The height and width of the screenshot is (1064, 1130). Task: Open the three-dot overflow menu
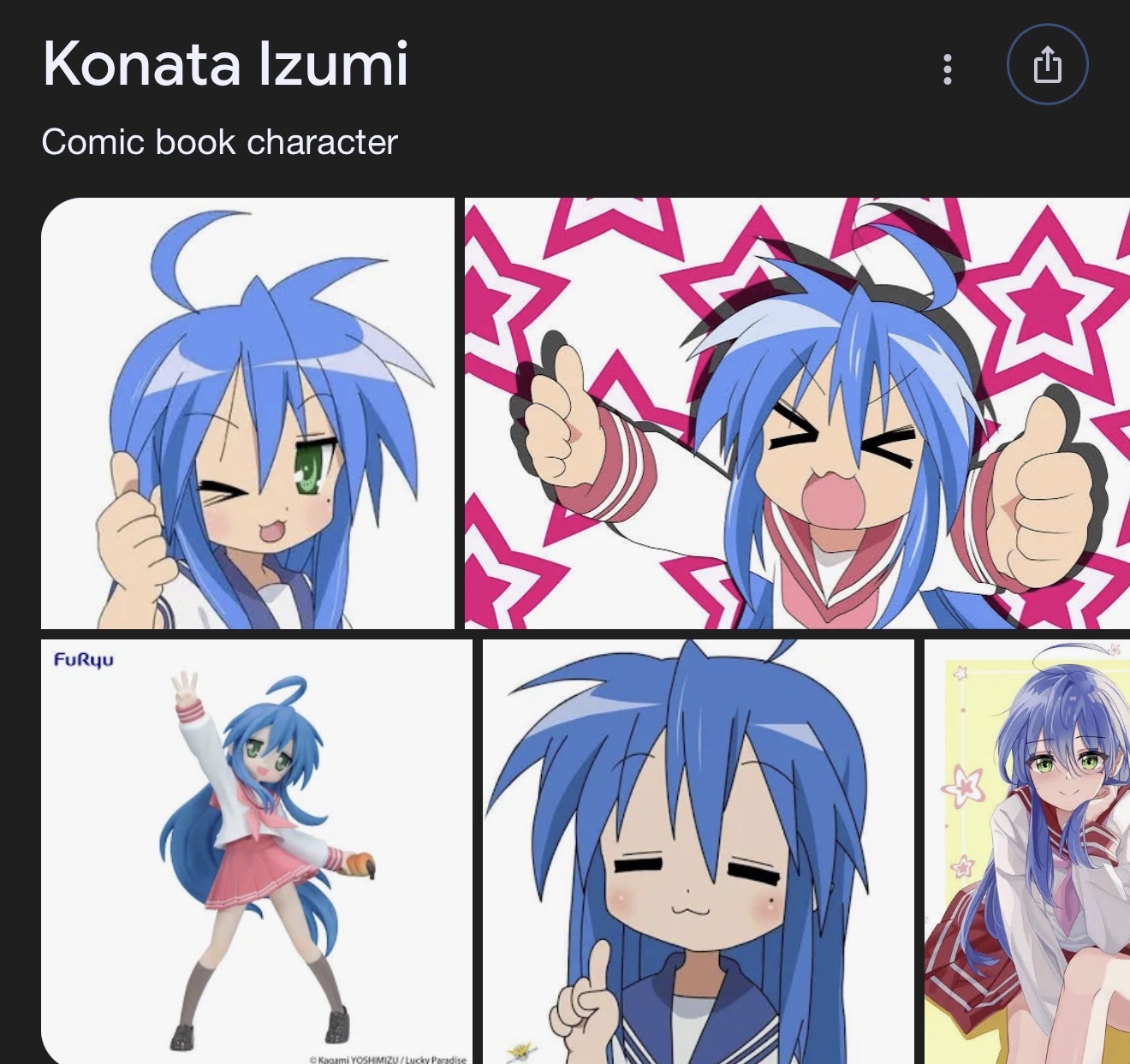pyautogui.click(x=947, y=69)
